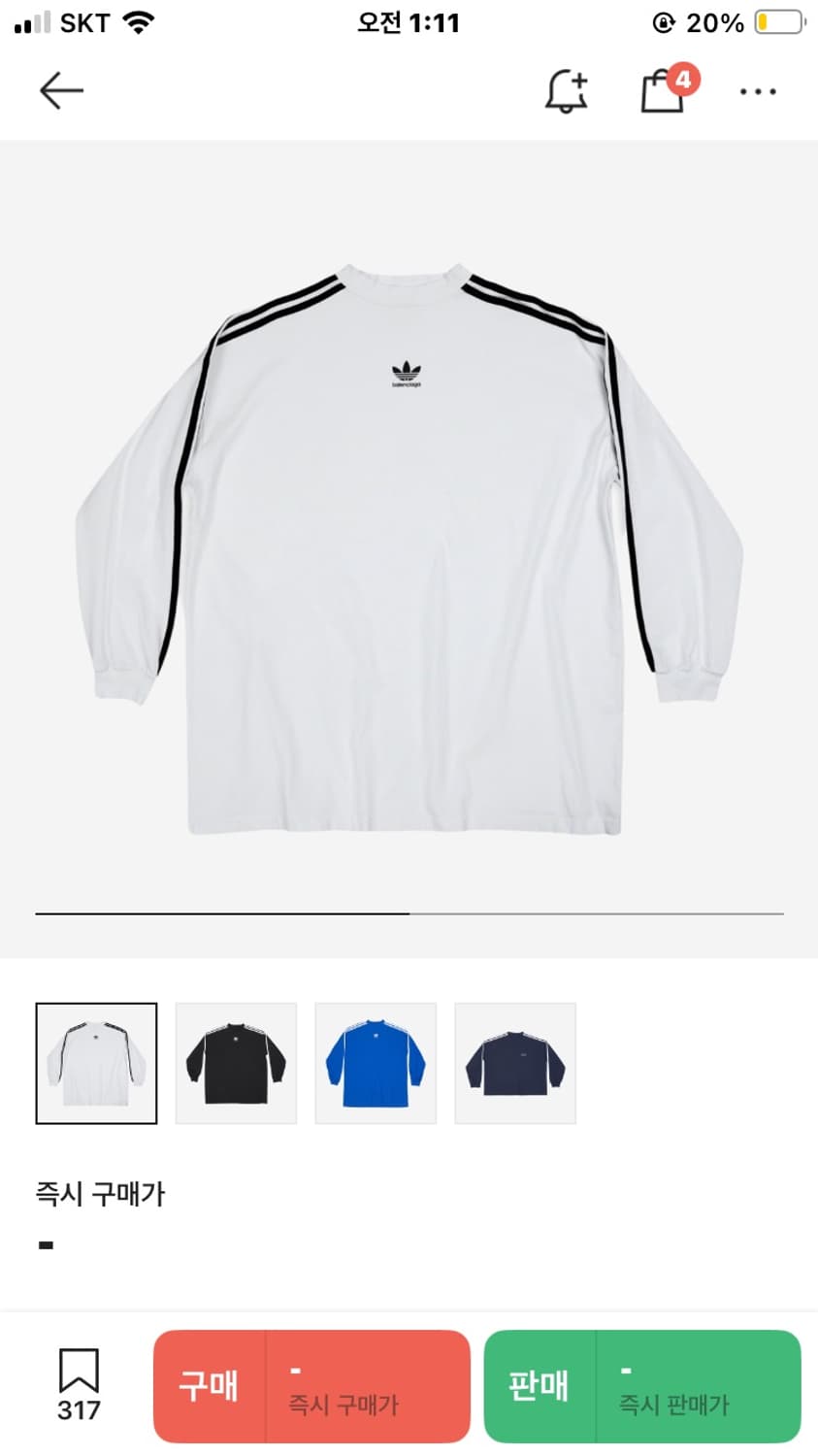This screenshot has width=818, height=1456.
Task: Open the shopping bag with 4 items
Action: pos(665,91)
